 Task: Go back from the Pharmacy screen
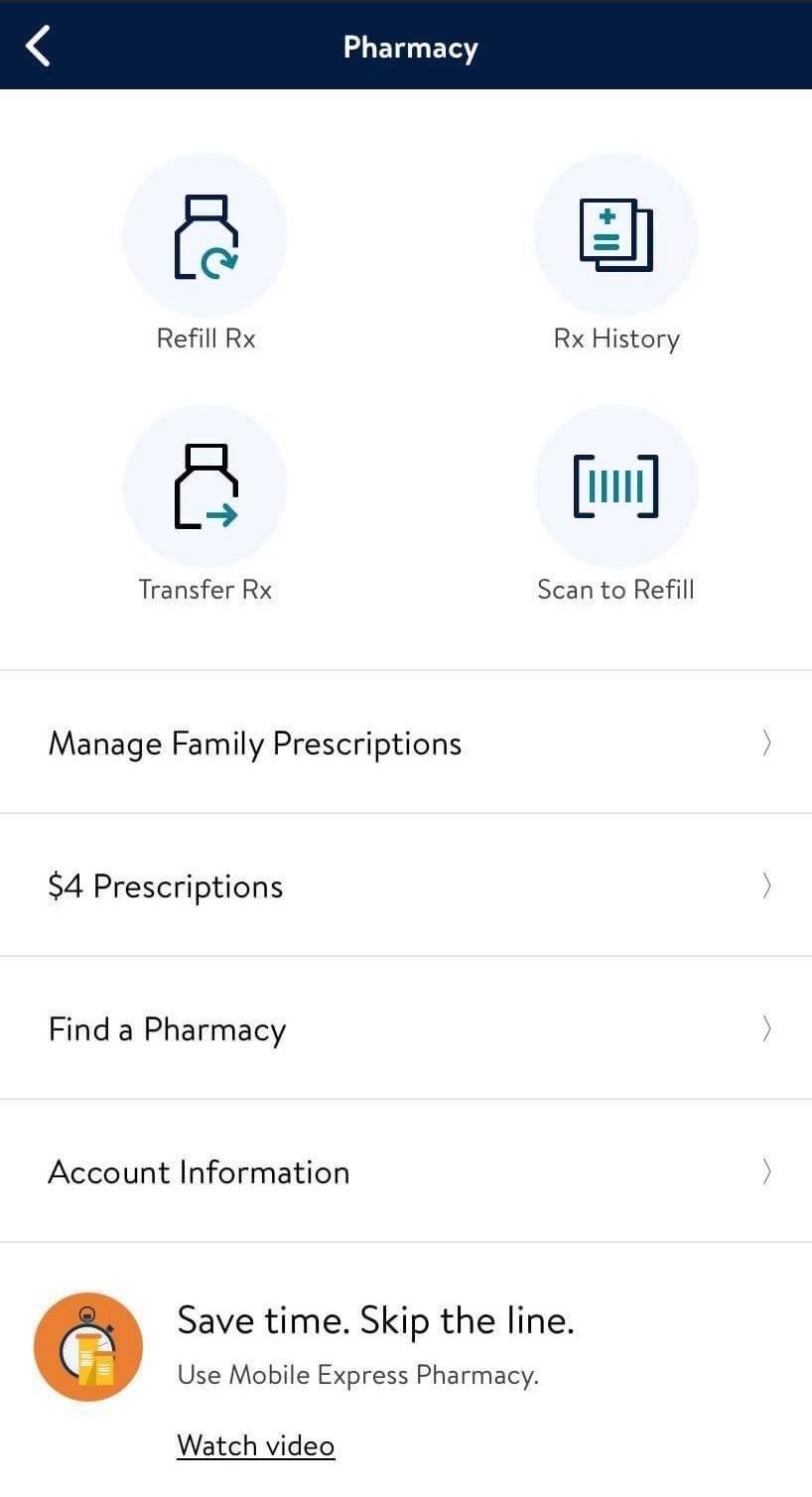coord(38,47)
